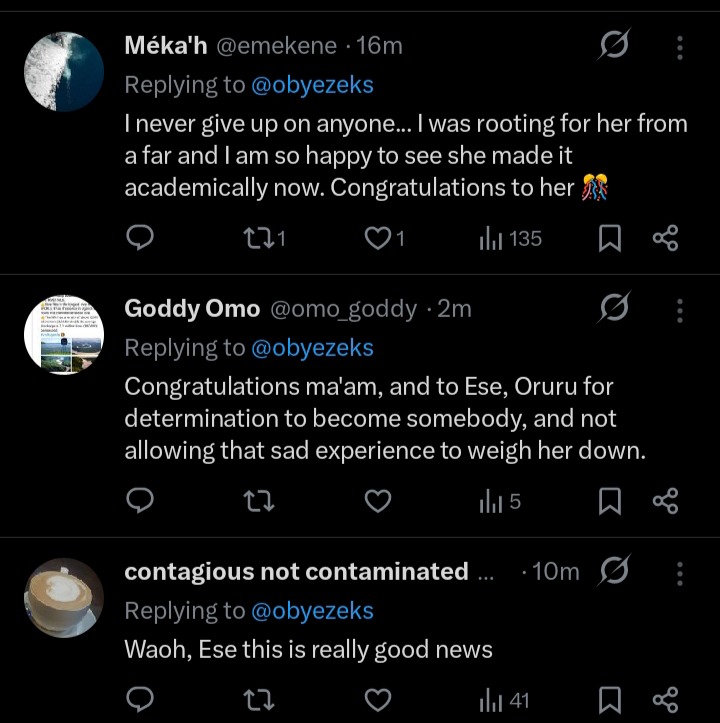
Task: Tap the Grok icon on Méka'h's reply
Action: (x=612, y=46)
